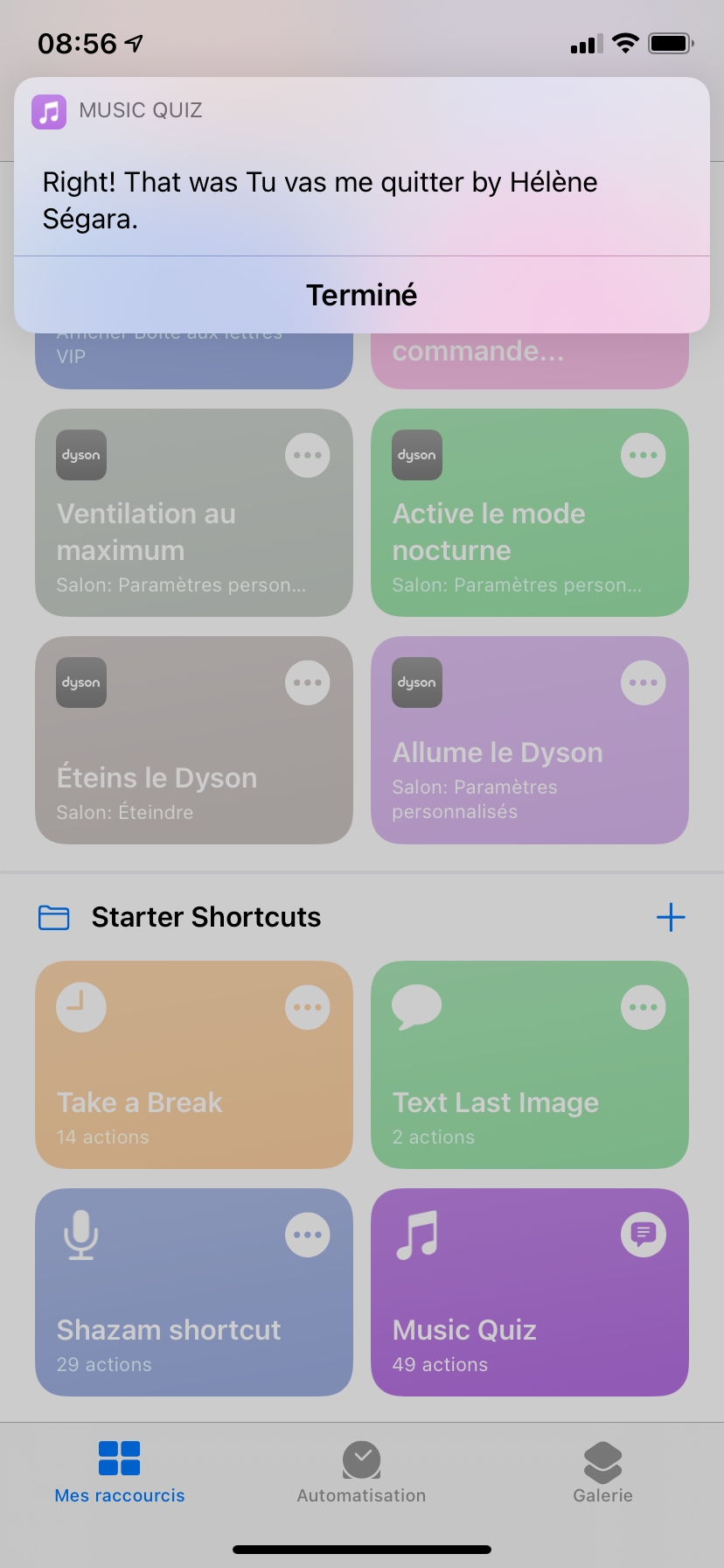The width and height of the screenshot is (724, 1568).
Task: Open options for Éteins le Dyson
Action: pyautogui.click(x=308, y=682)
